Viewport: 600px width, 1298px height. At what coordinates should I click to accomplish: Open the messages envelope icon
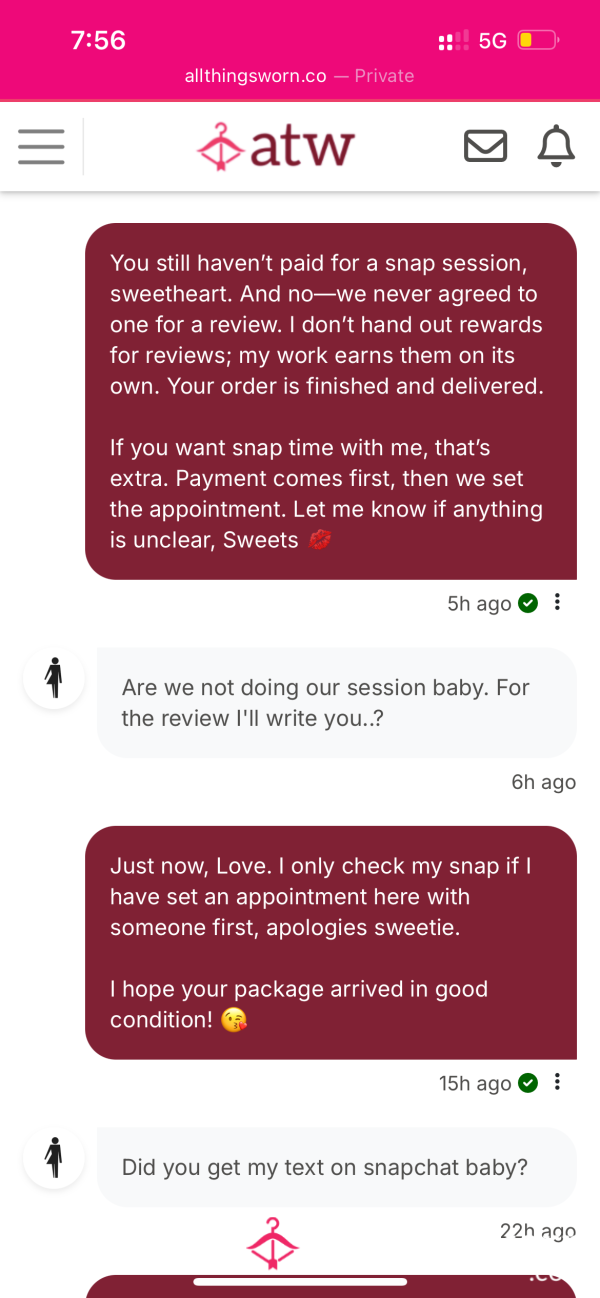click(x=485, y=146)
